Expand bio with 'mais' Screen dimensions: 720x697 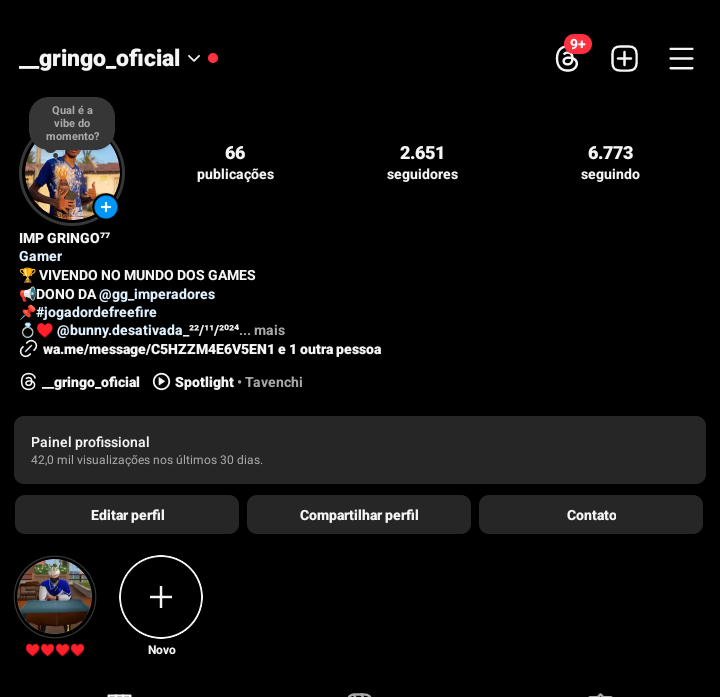pyautogui.click(x=268, y=330)
